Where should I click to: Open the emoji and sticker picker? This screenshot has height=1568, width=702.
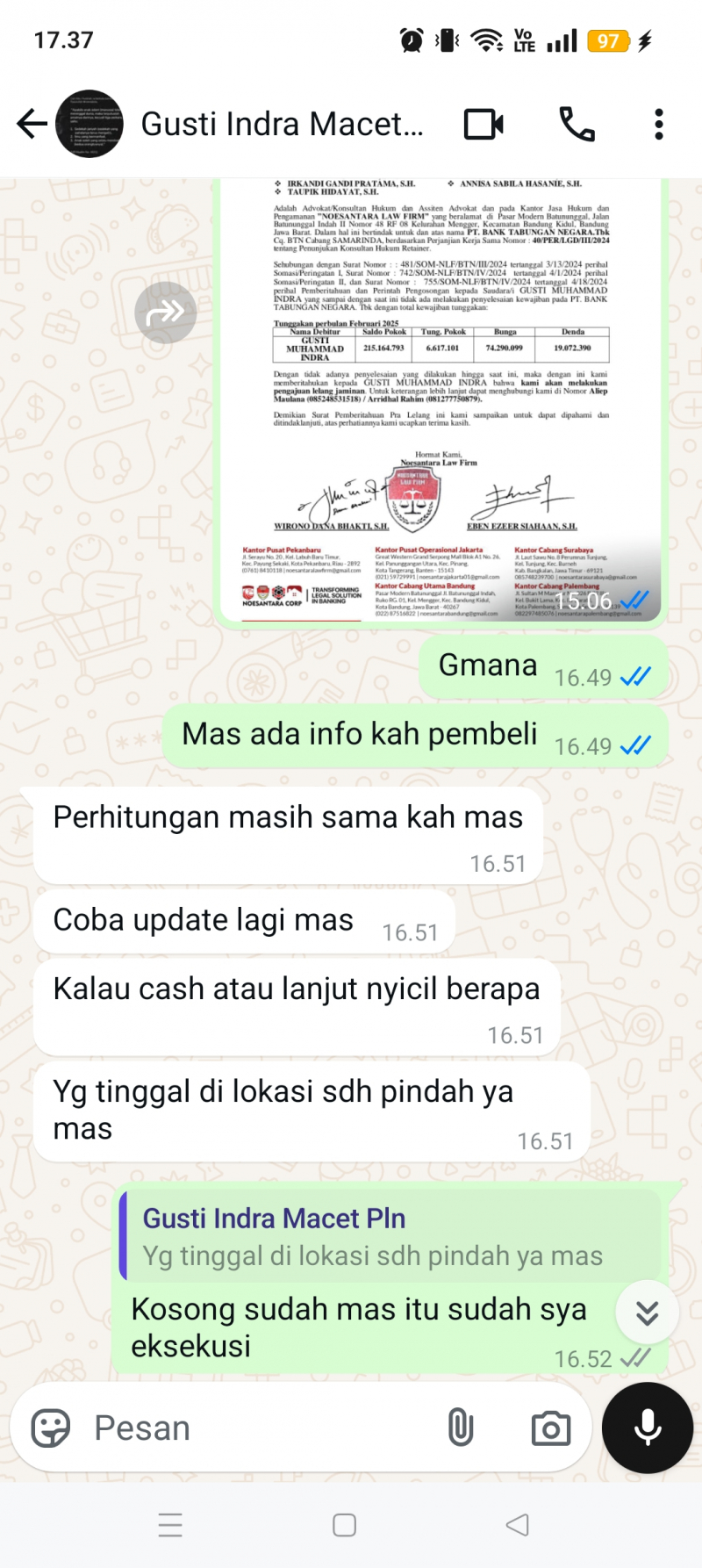click(x=50, y=1428)
